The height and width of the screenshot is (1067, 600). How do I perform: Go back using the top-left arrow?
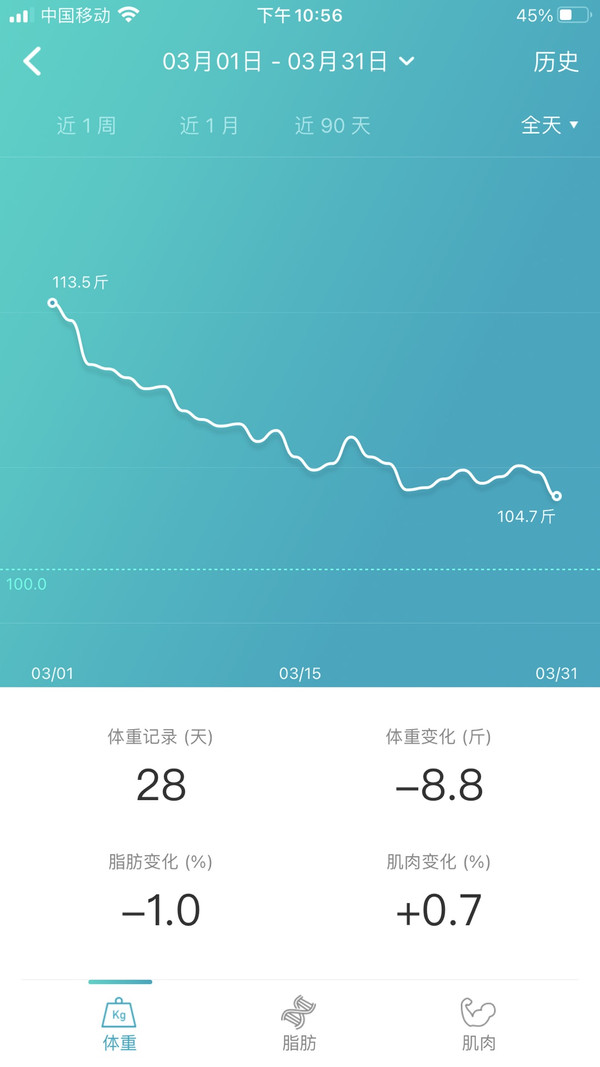coord(33,62)
